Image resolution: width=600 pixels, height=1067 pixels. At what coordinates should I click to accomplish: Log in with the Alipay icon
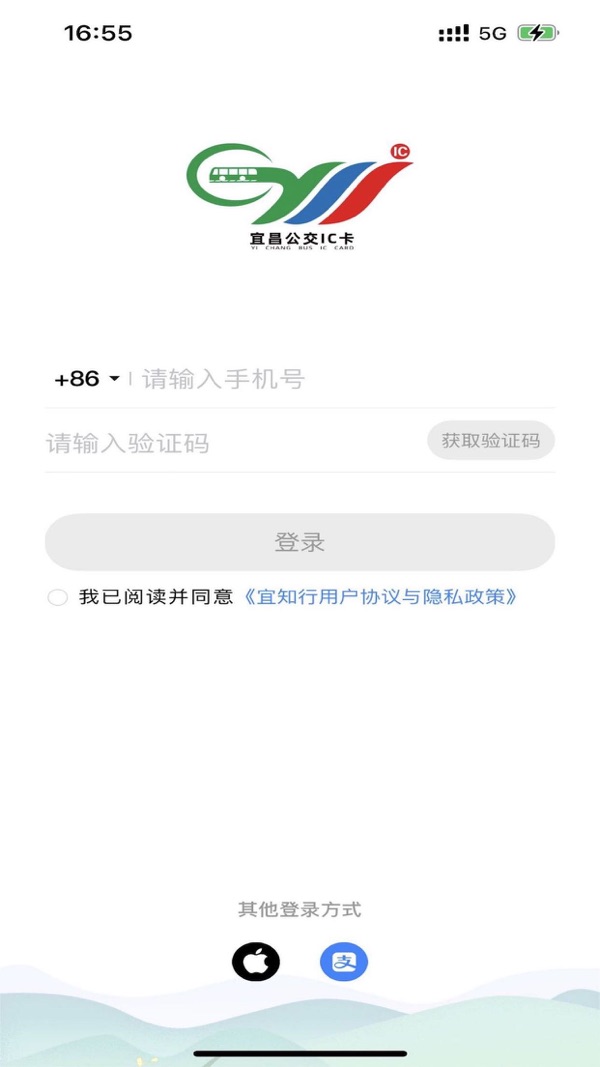344,962
